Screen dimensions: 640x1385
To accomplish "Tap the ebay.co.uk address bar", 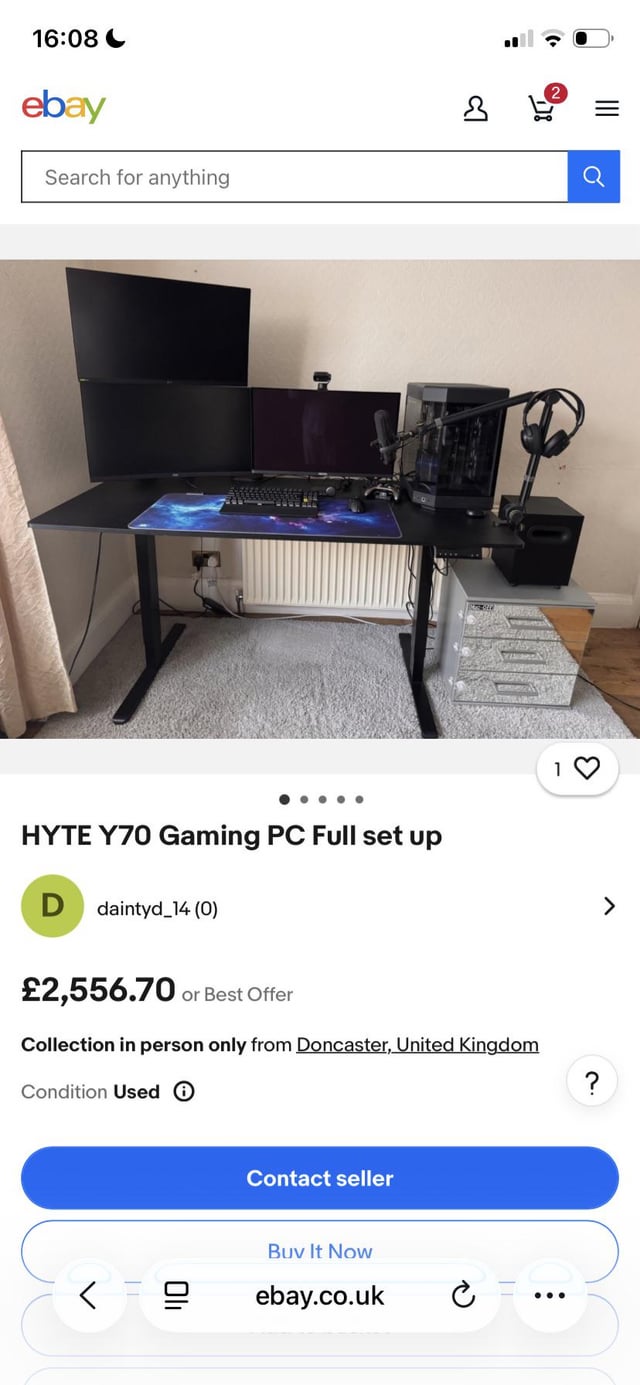I will coord(320,1296).
